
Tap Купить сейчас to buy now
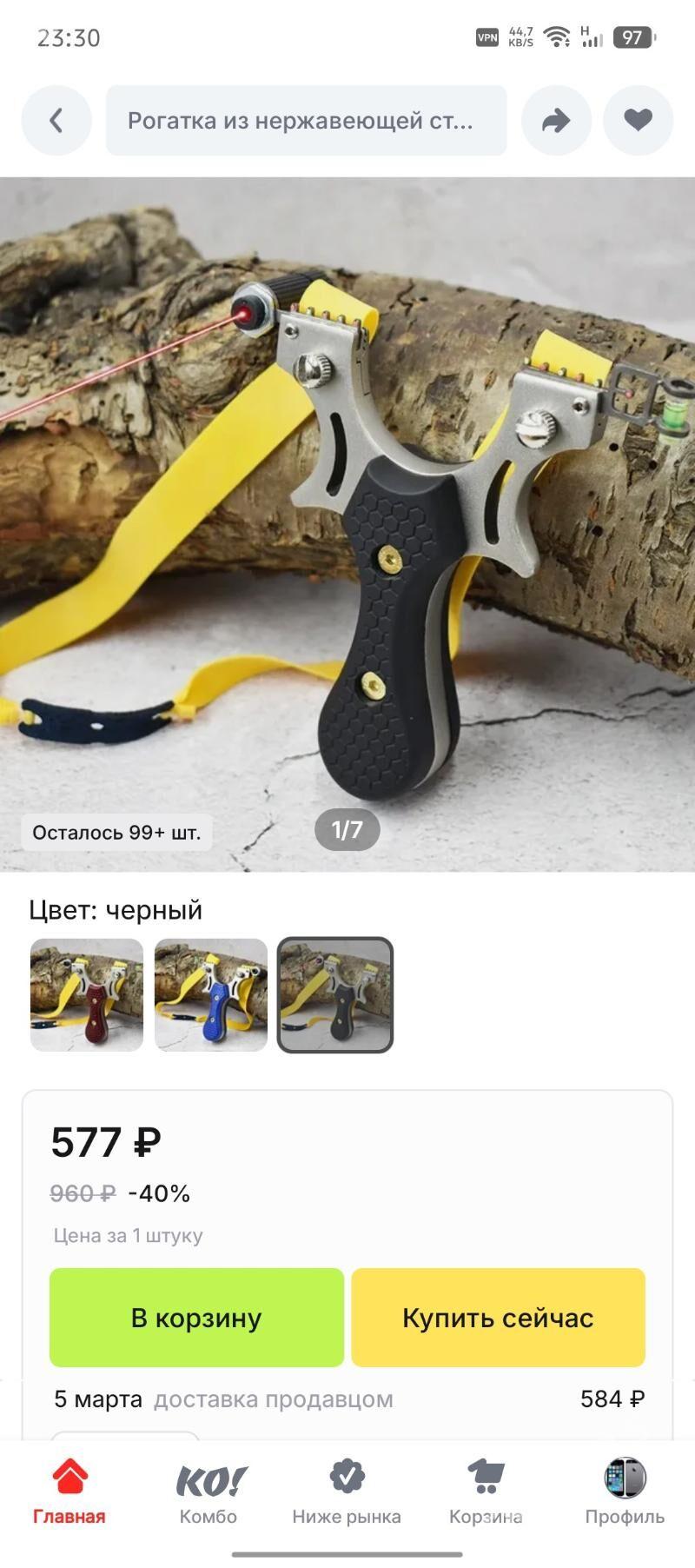498,1318
